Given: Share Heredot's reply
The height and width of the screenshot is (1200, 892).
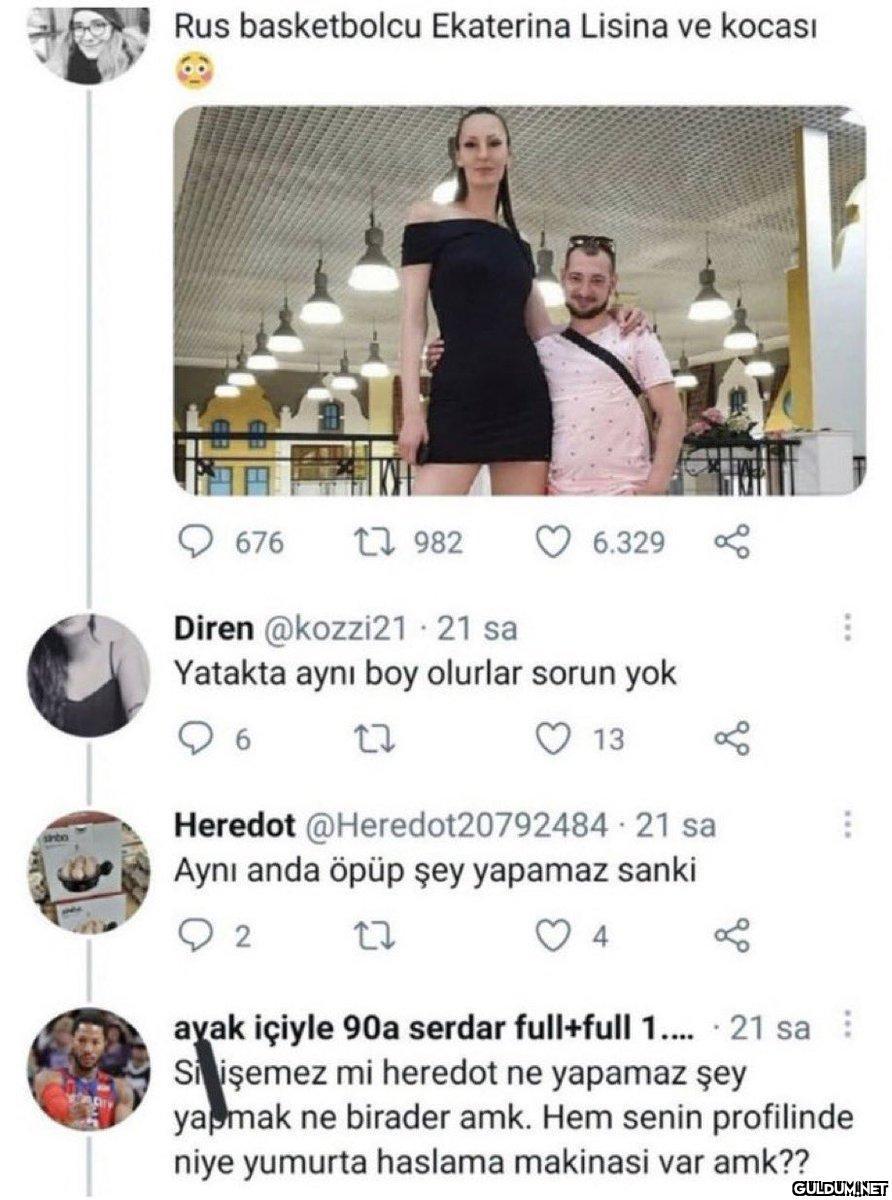Looking at the screenshot, I should [x=731, y=935].
